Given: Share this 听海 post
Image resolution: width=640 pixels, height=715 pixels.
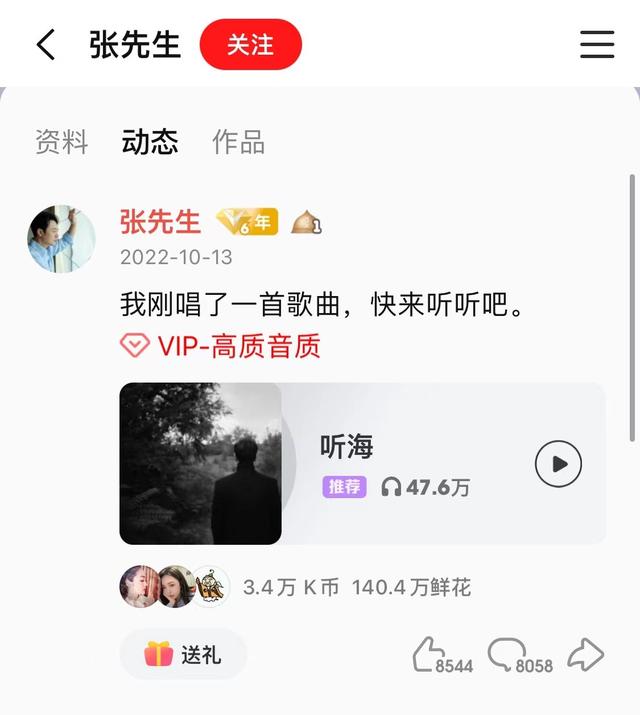Looking at the screenshot, I should pos(586,656).
